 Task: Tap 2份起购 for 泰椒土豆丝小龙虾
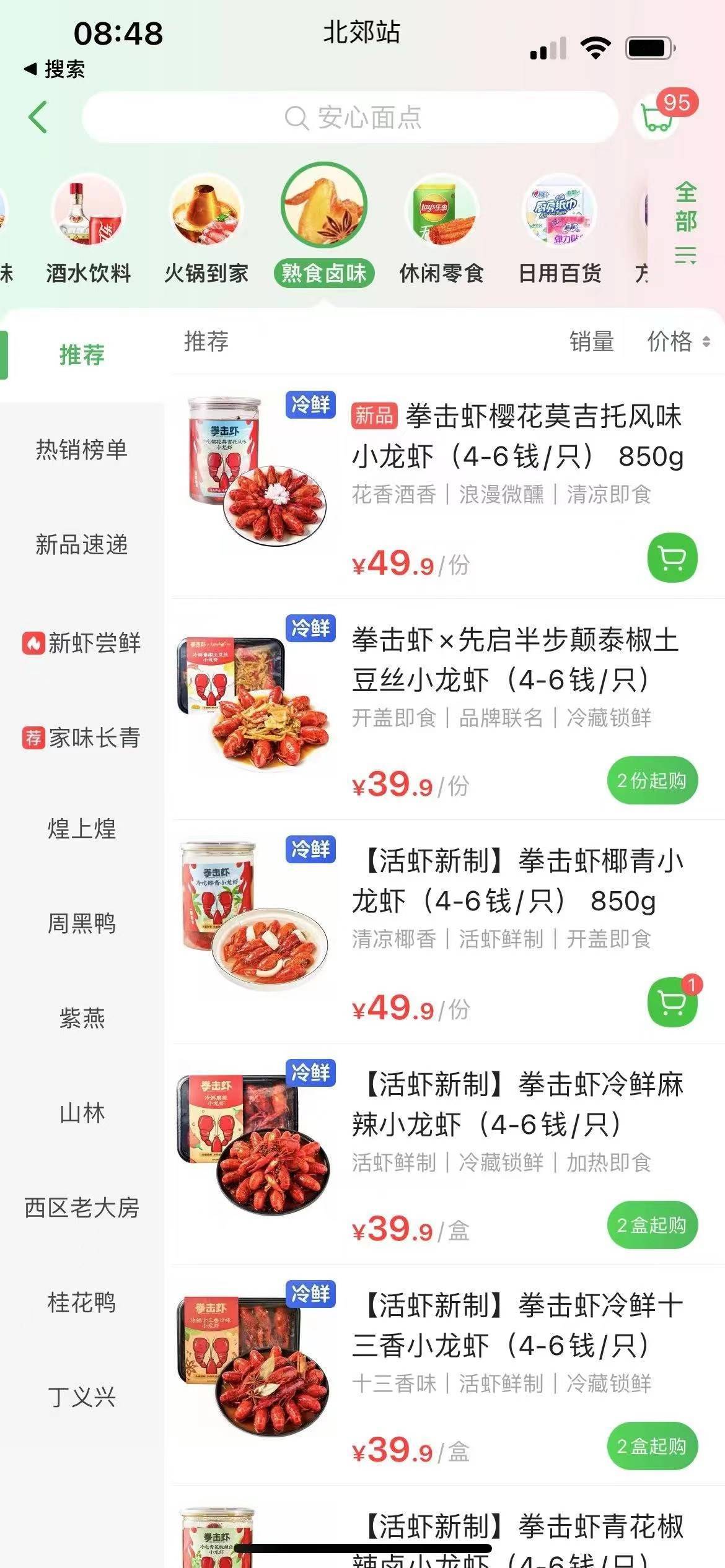click(x=652, y=781)
